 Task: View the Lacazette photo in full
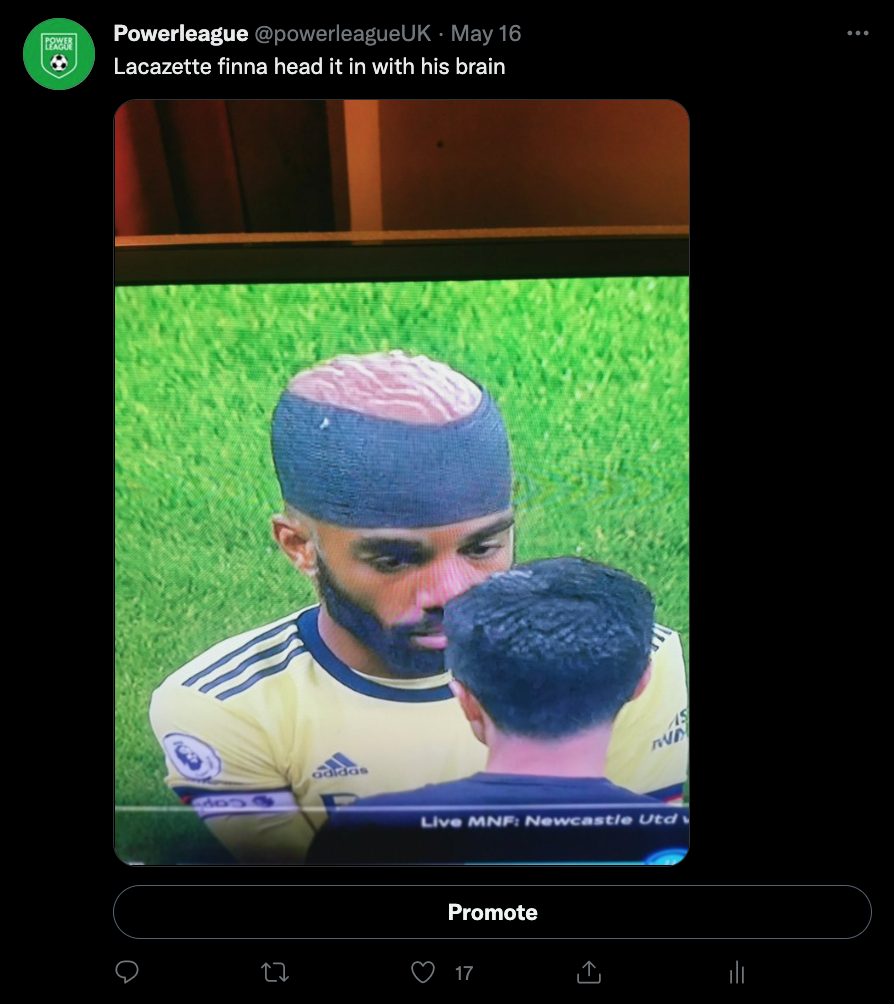[x=401, y=482]
